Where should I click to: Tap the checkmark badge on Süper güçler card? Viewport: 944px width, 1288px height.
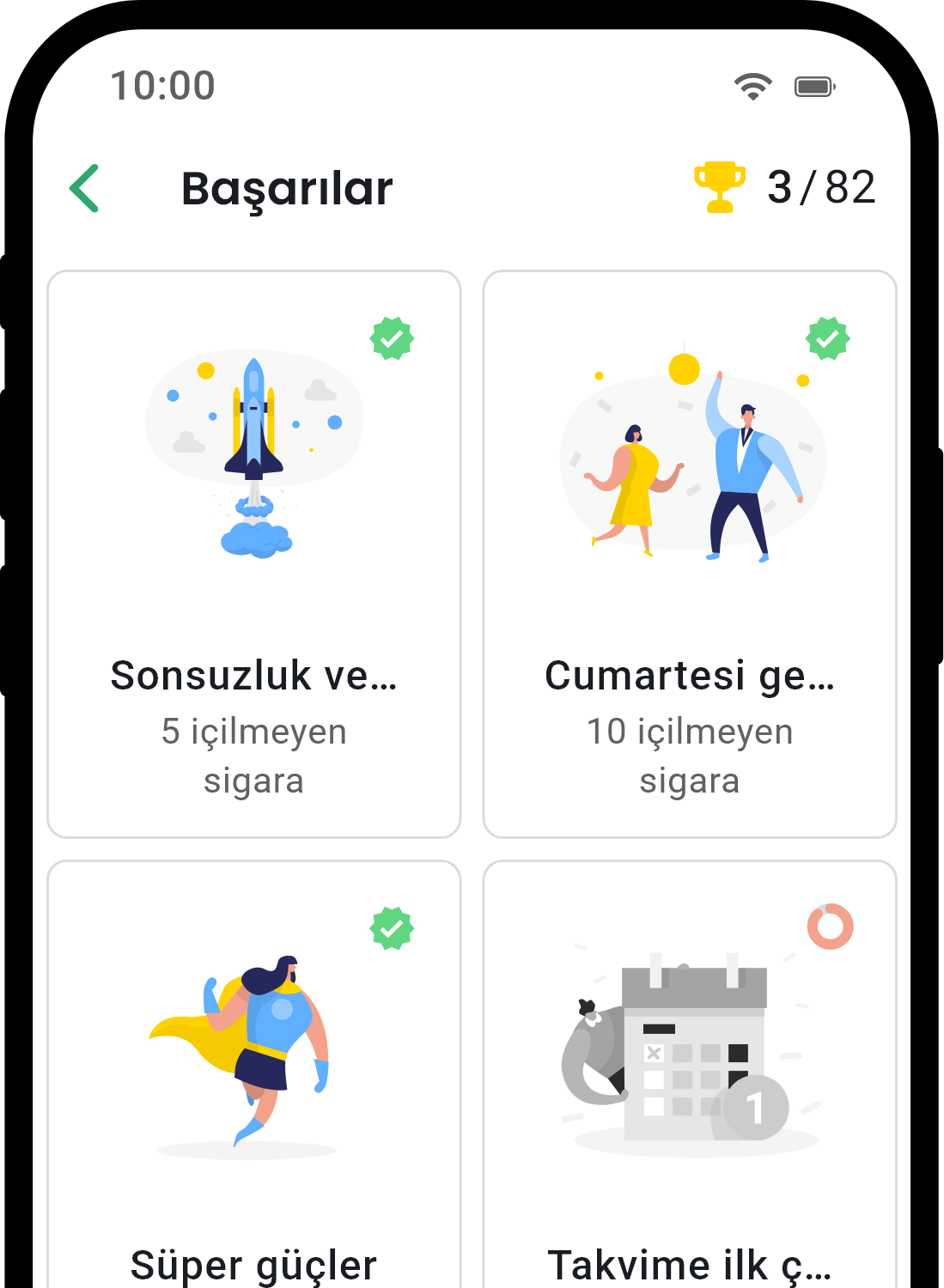393,929
